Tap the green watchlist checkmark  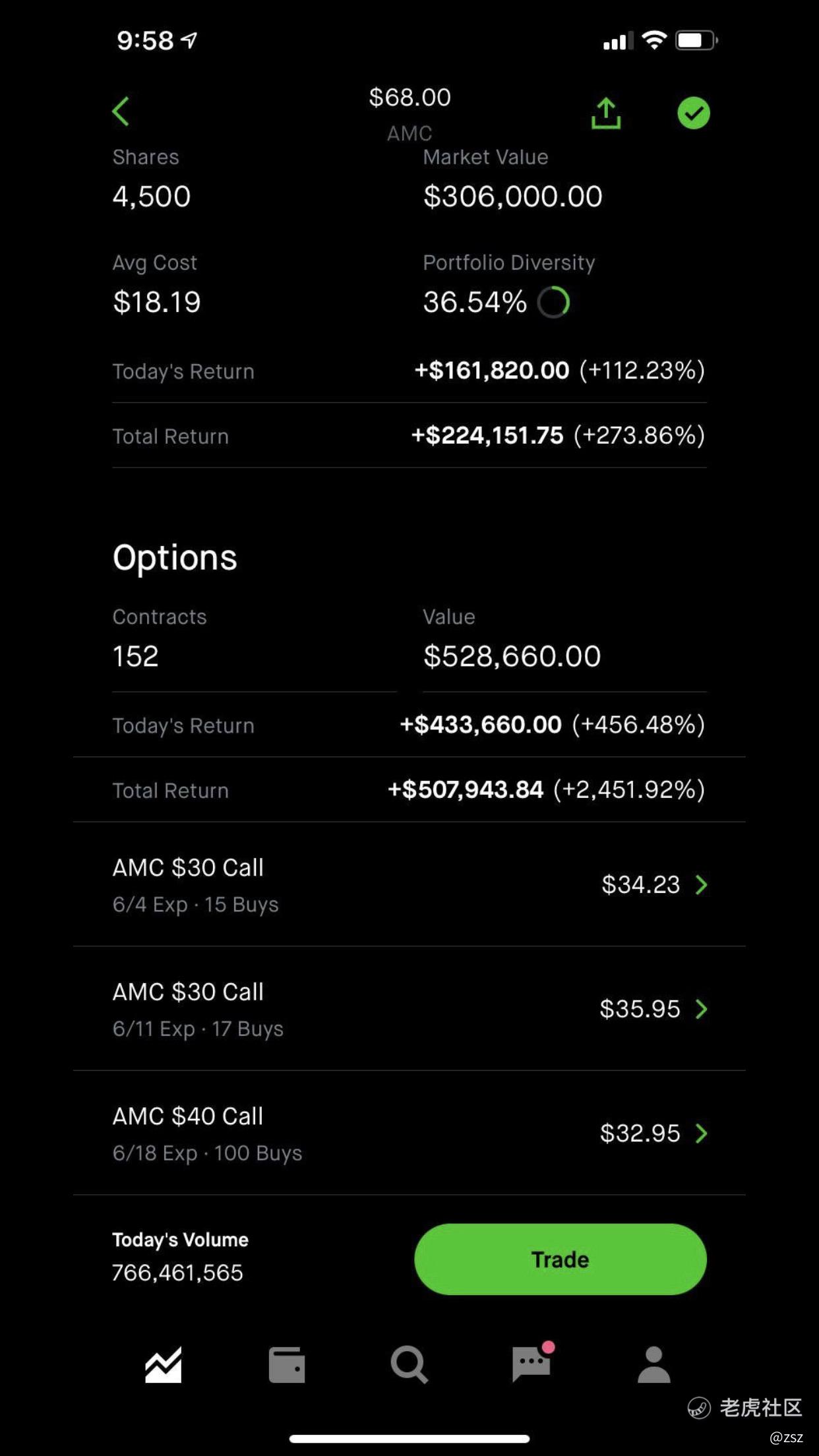[694, 113]
